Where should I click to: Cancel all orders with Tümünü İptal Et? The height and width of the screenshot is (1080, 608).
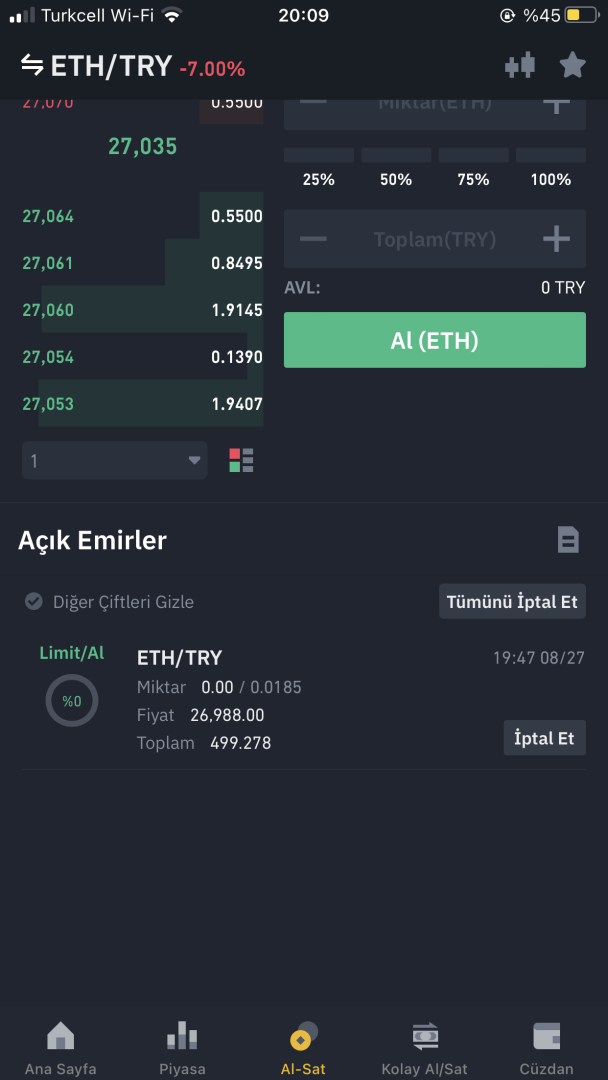[x=512, y=602]
